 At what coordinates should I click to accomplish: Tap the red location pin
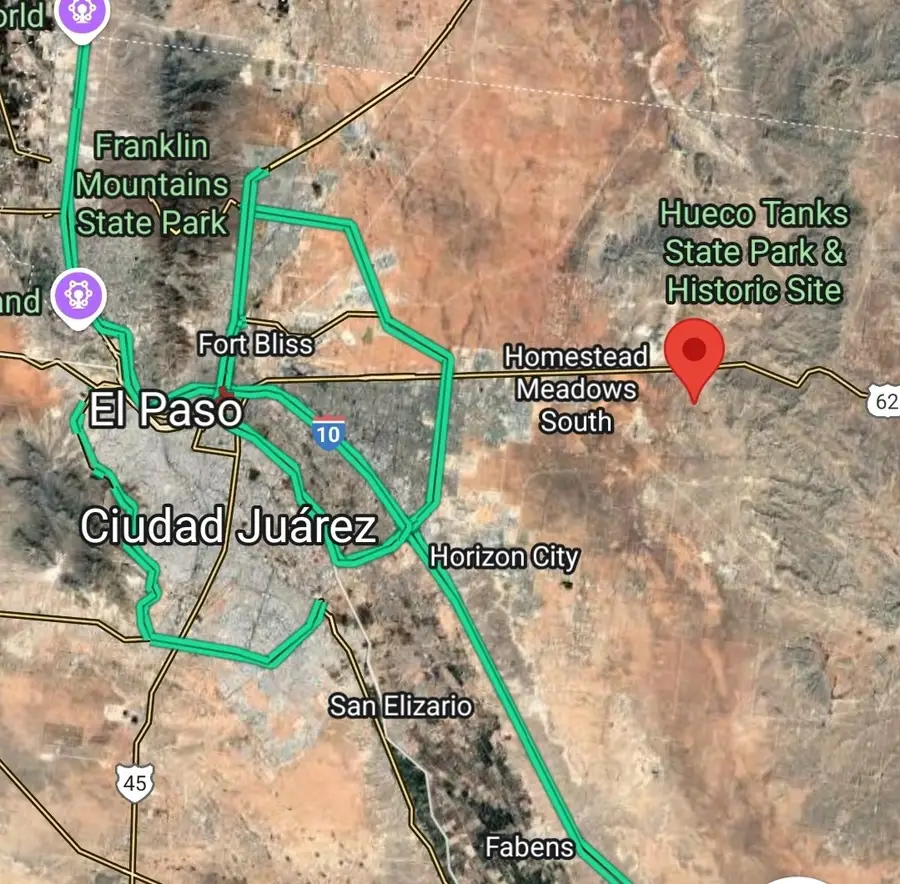tap(695, 352)
